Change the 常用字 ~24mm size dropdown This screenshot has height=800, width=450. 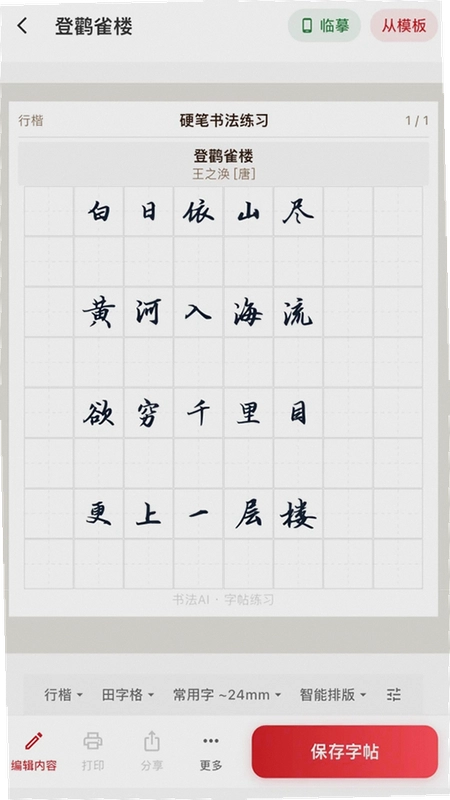pyautogui.click(x=227, y=694)
